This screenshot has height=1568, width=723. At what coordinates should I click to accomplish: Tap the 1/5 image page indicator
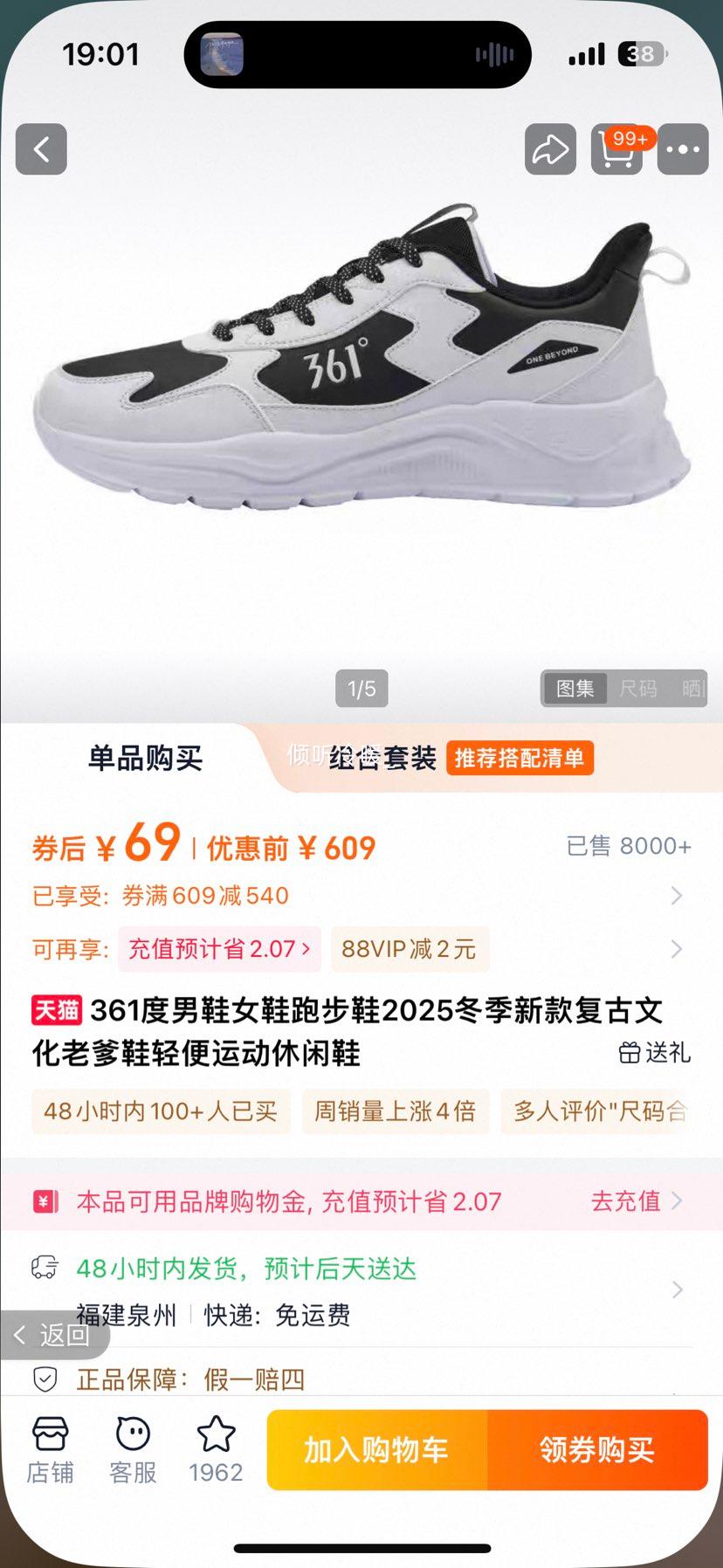tap(361, 689)
